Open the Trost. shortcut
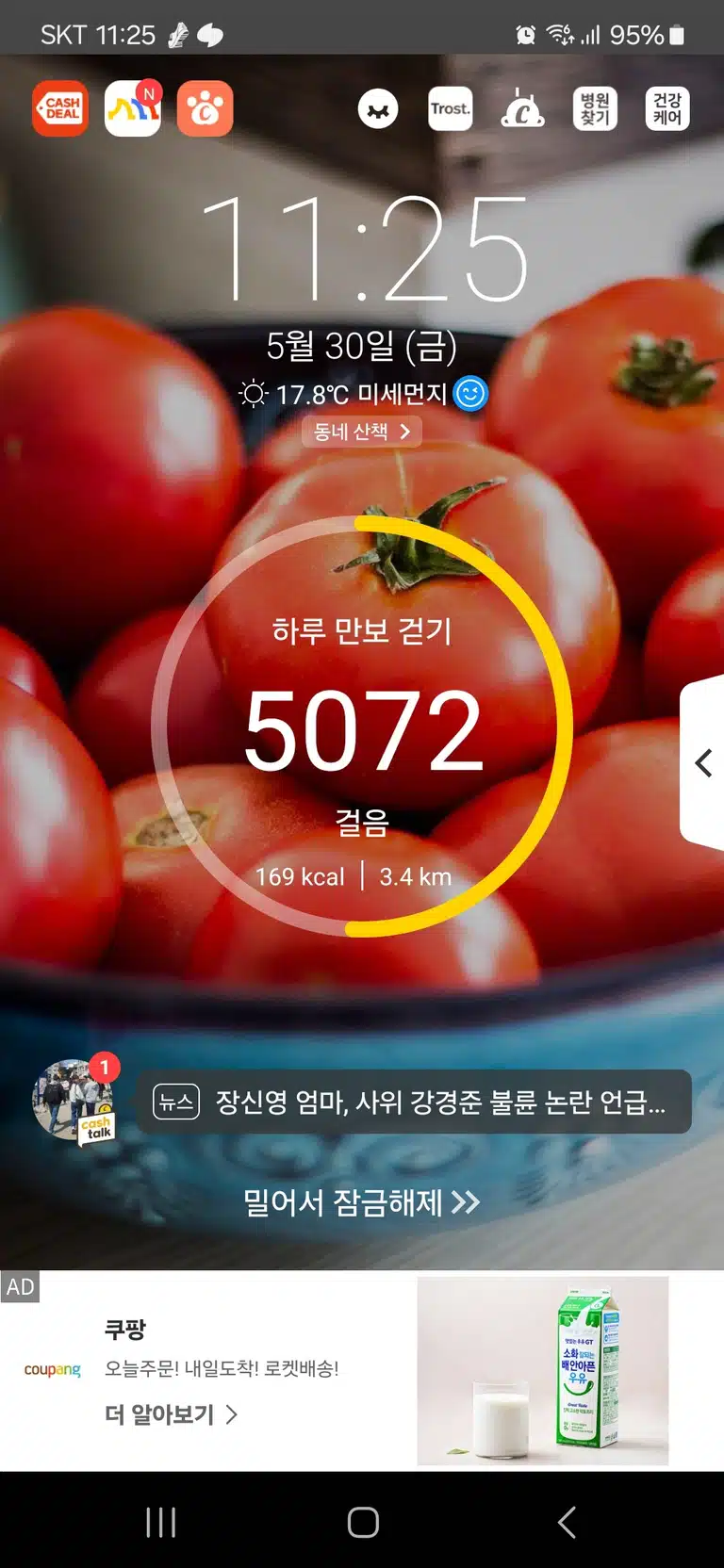The image size is (724, 1568). point(451,109)
